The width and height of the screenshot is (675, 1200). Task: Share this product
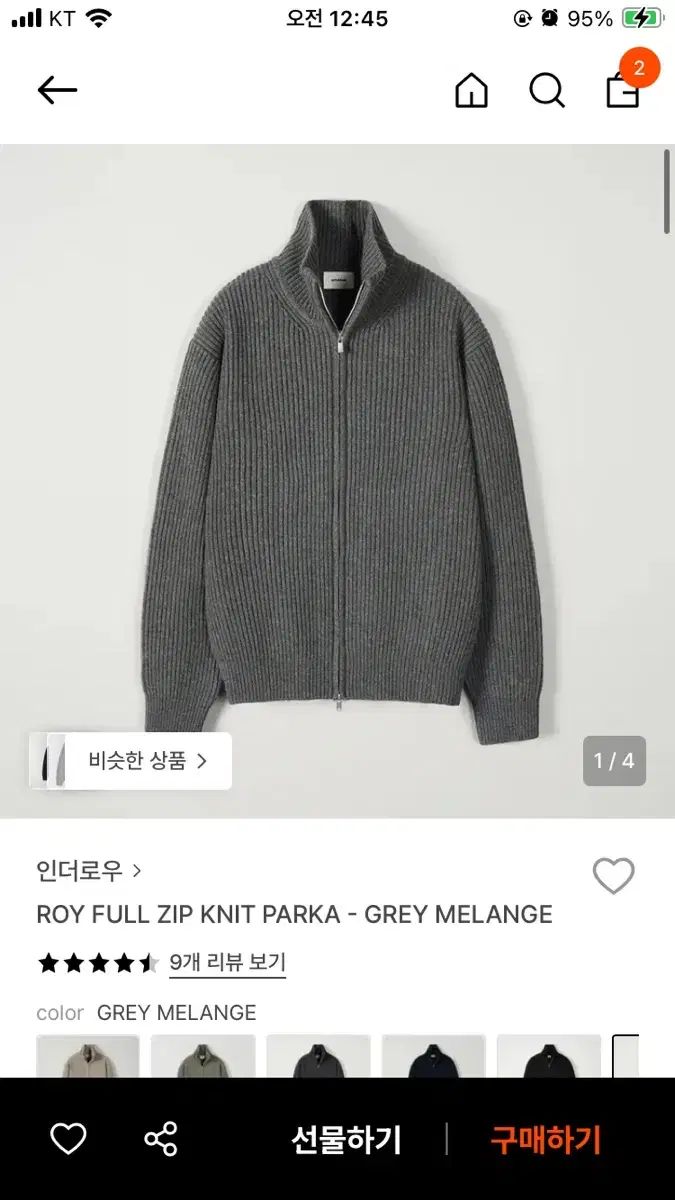tap(161, 1139)
